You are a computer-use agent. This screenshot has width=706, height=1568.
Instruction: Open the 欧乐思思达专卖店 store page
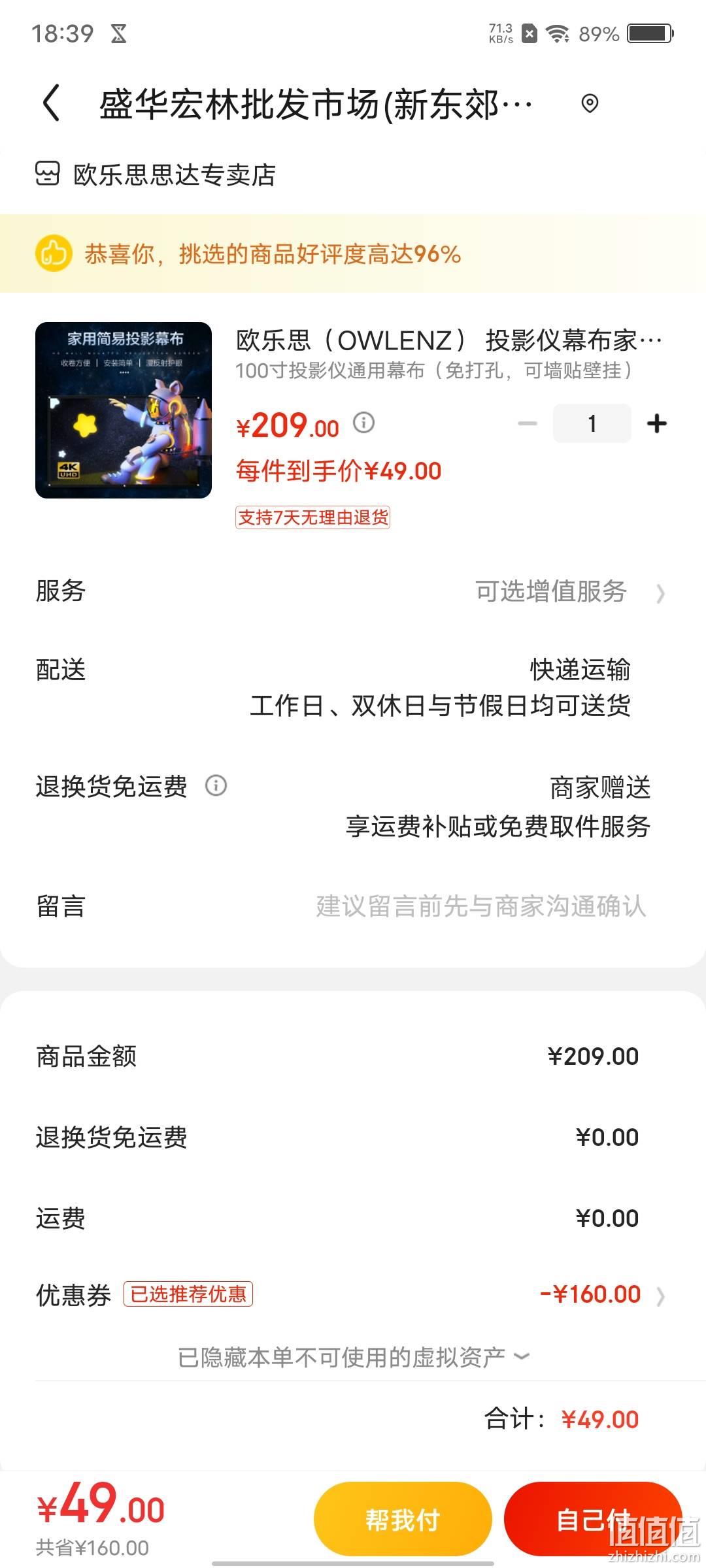[x=156, y=174]
